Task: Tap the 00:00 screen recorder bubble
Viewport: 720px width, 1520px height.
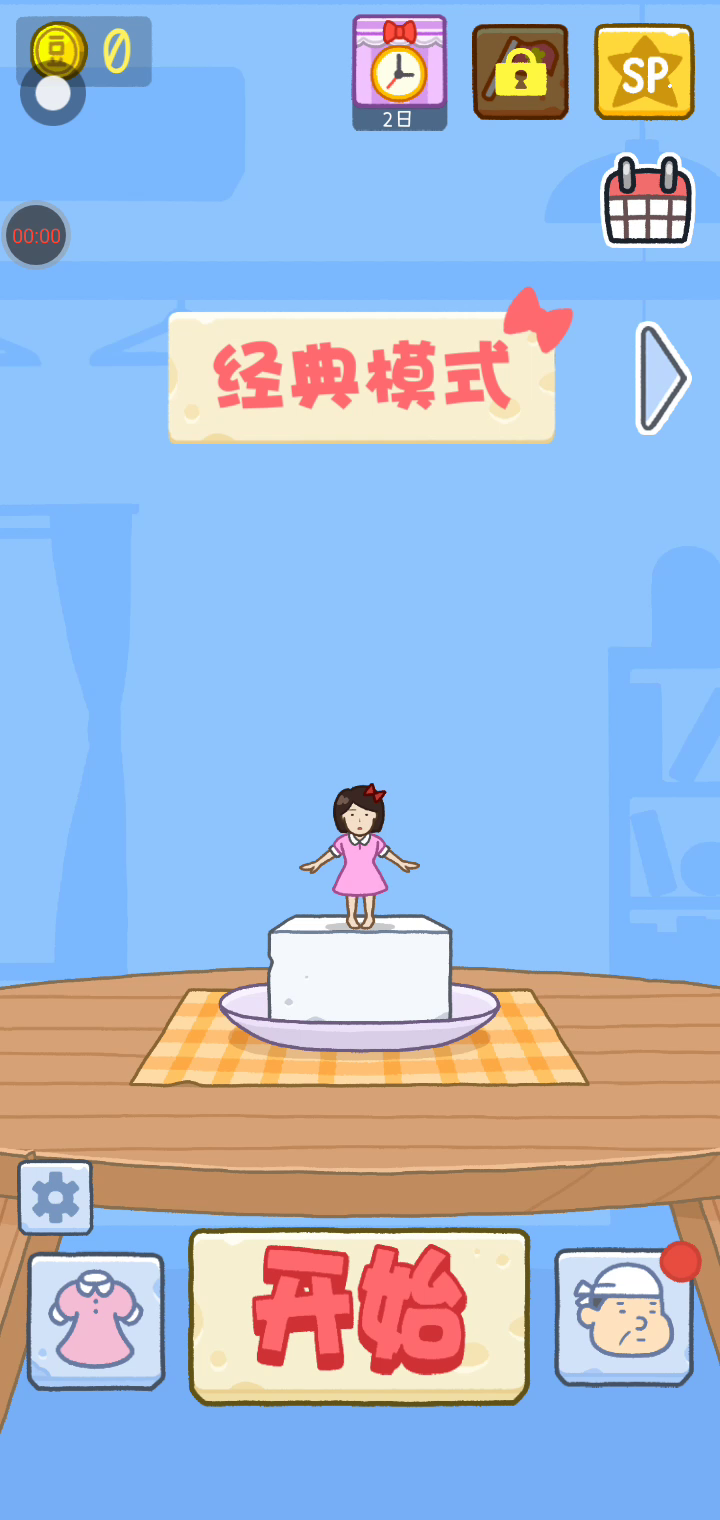Action: click(36, 236)
